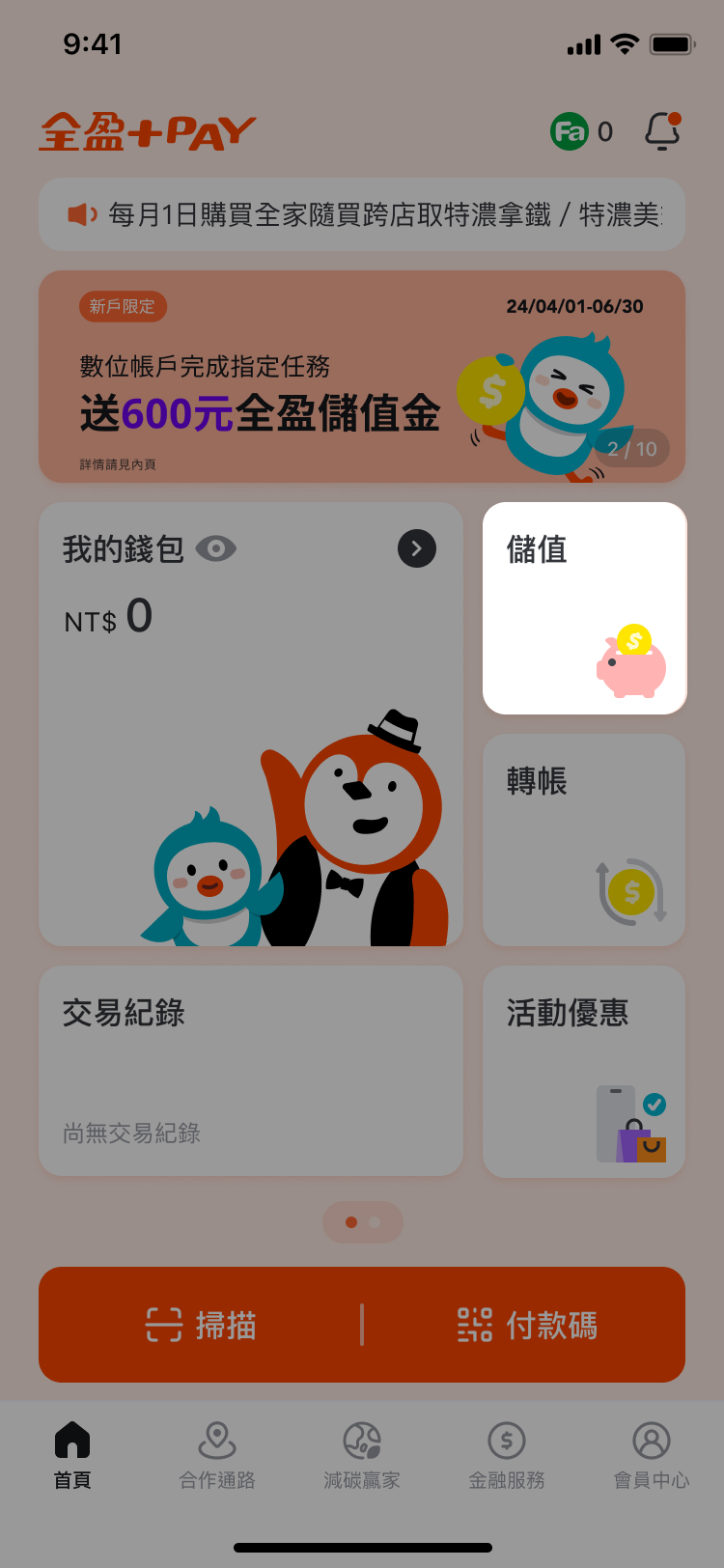This screenshot has height=1568, width=724.
Task: Switch to the 會員中心 tab
Action: pyautogui.click(x=652, y=1454)
